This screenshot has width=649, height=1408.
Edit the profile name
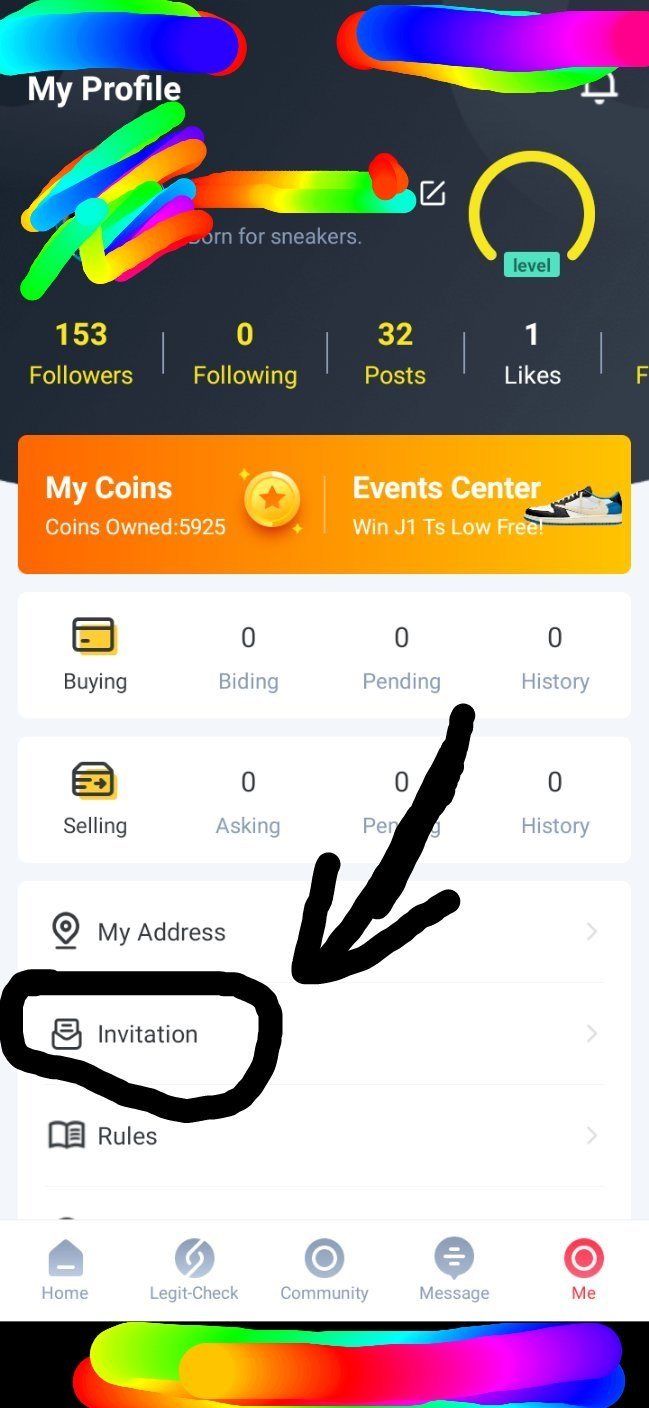[x=432, y=193]
